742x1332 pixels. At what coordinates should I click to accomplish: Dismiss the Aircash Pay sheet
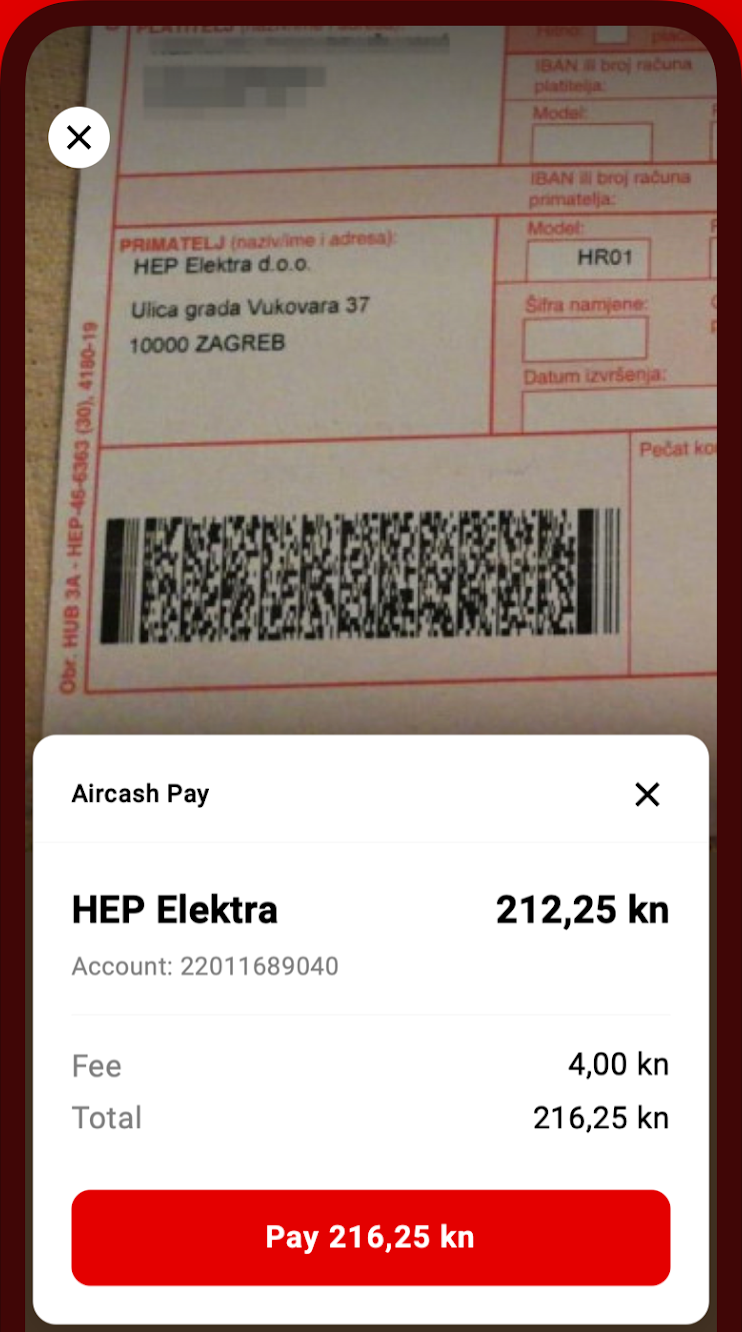tap(647, 794)
